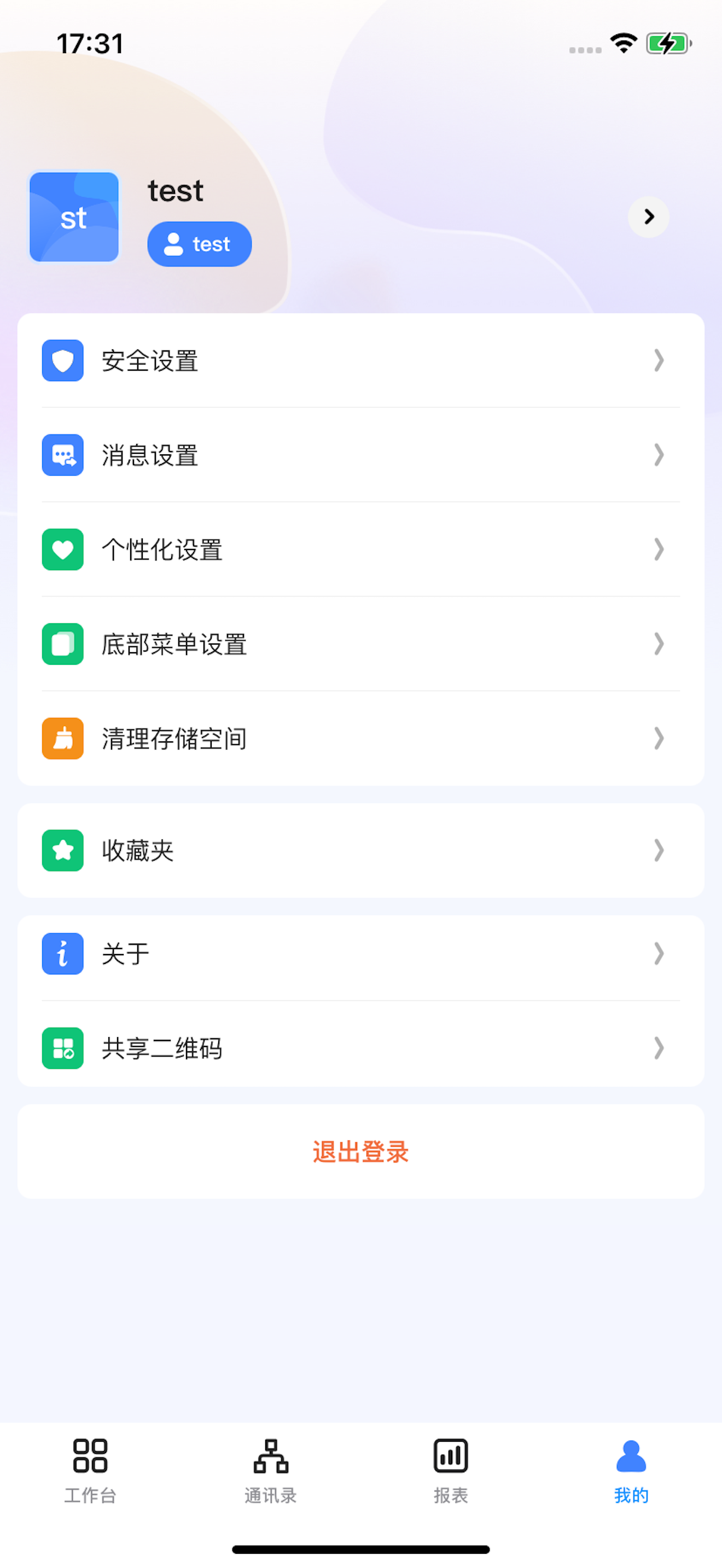Select the 安全设置 shield icon
The image size is (722, 1568).
62,361
